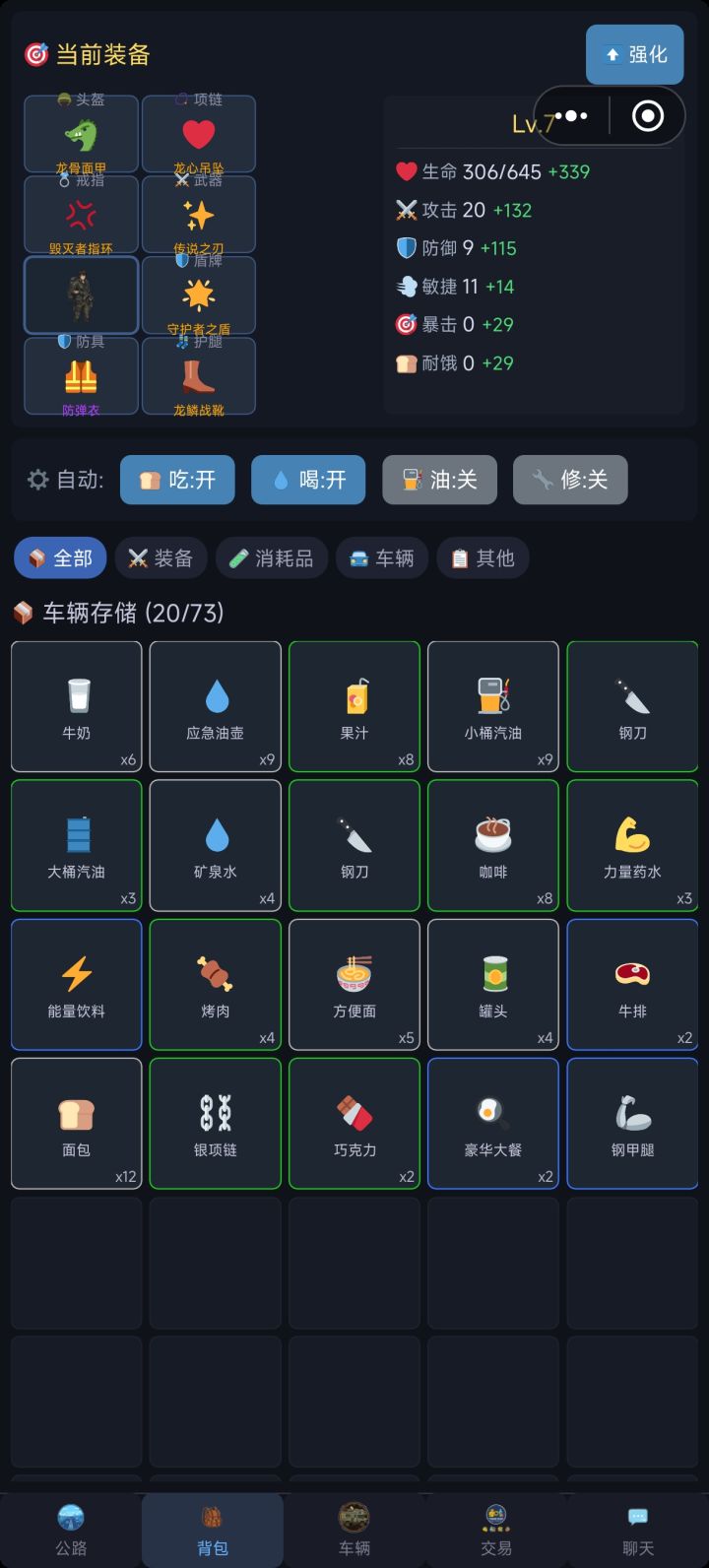Image resolution: width=709 pixels, height=1568 pixels.
Task: View the 龙鳞战靴 leg armor
Action: pos(199,376)
